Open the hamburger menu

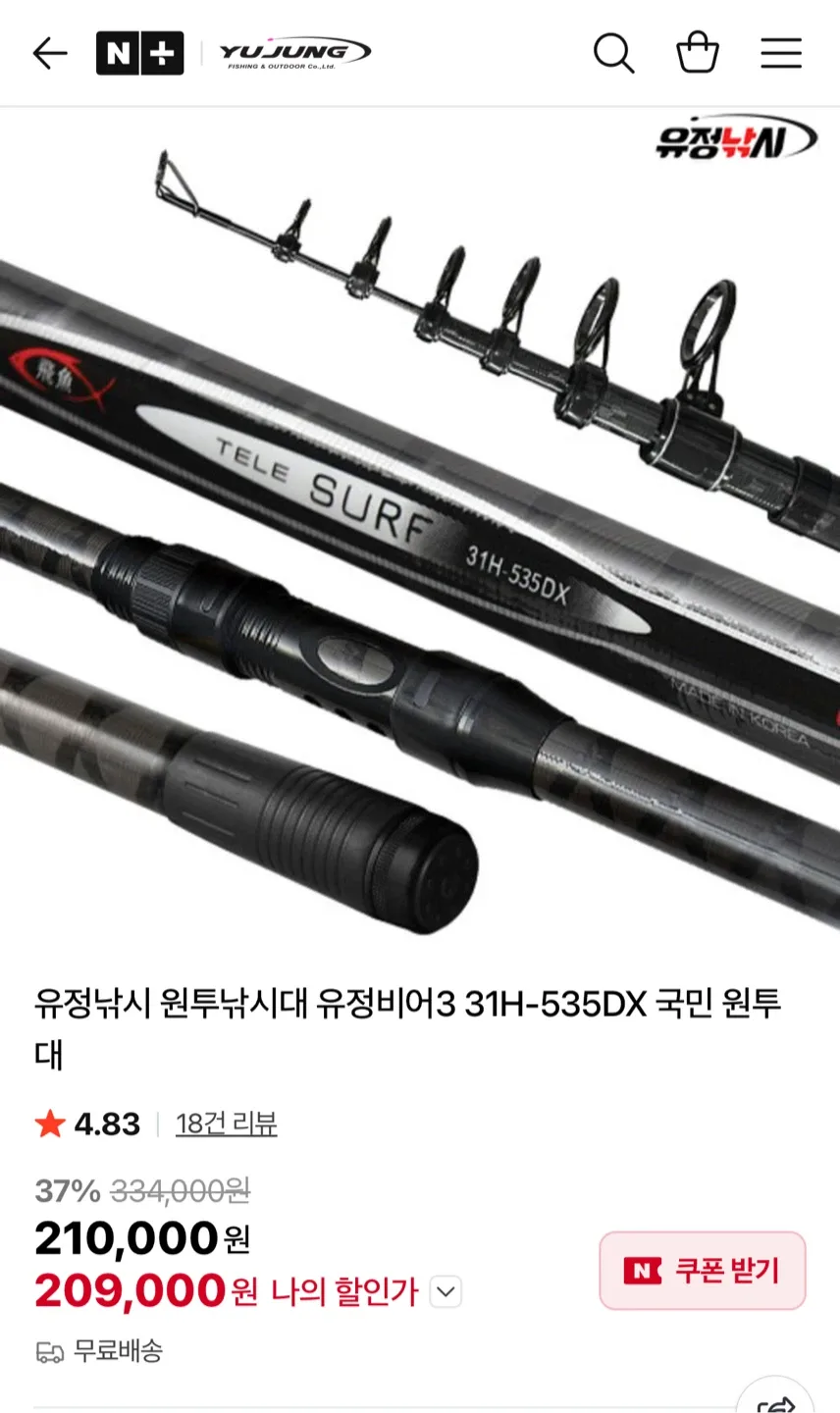coord(781,53)
